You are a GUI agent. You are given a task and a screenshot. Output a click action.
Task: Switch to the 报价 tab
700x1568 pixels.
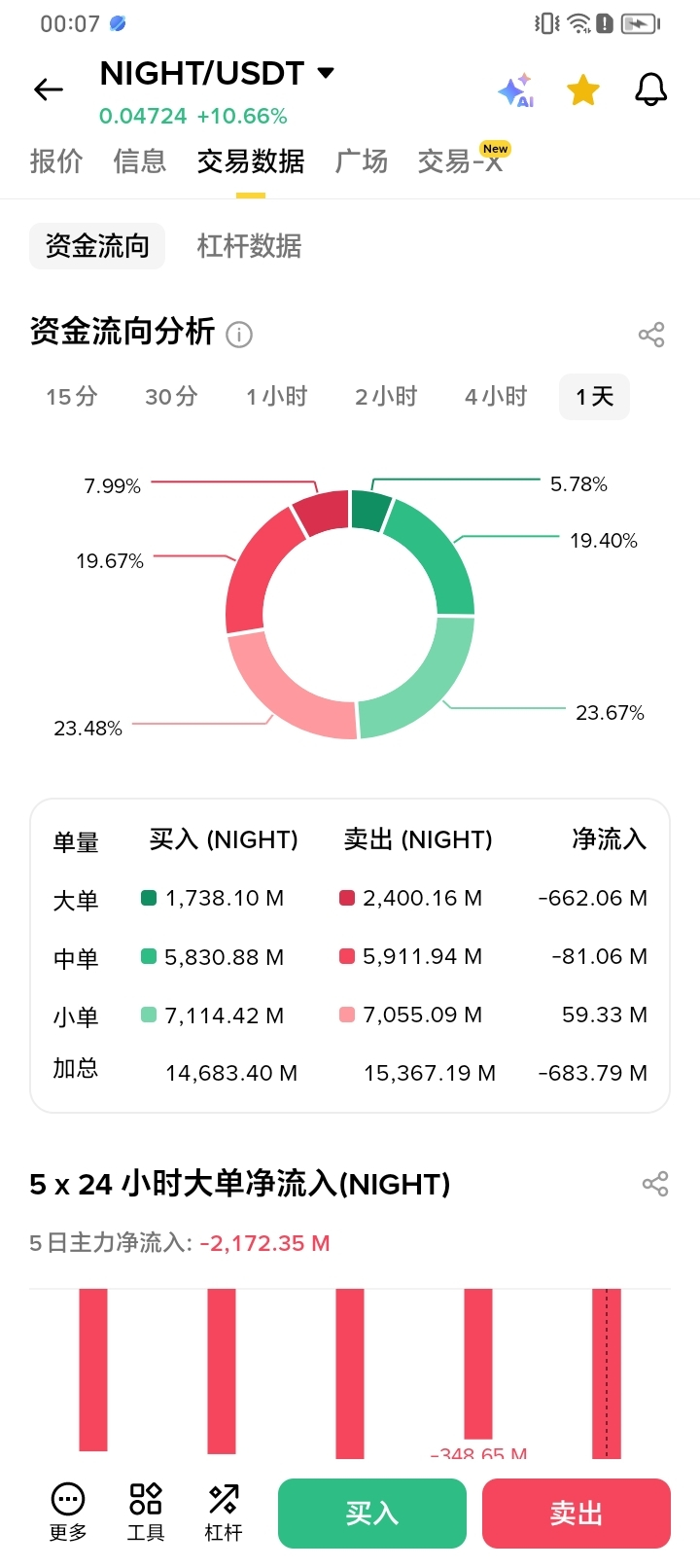[56, 161]
